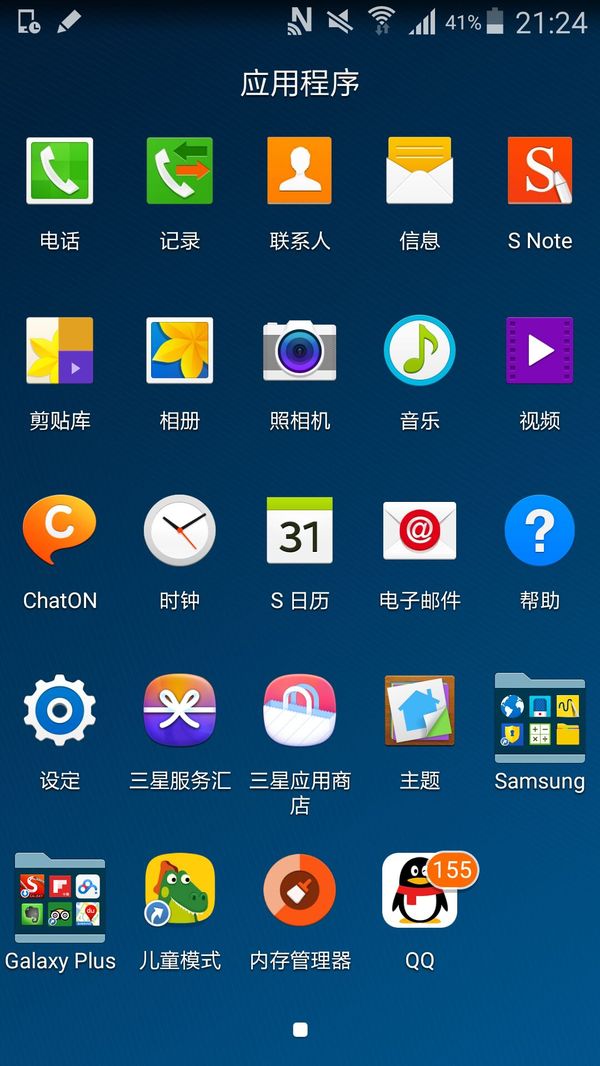
Task: Open the Samsung folder
Action: point(540,718)
